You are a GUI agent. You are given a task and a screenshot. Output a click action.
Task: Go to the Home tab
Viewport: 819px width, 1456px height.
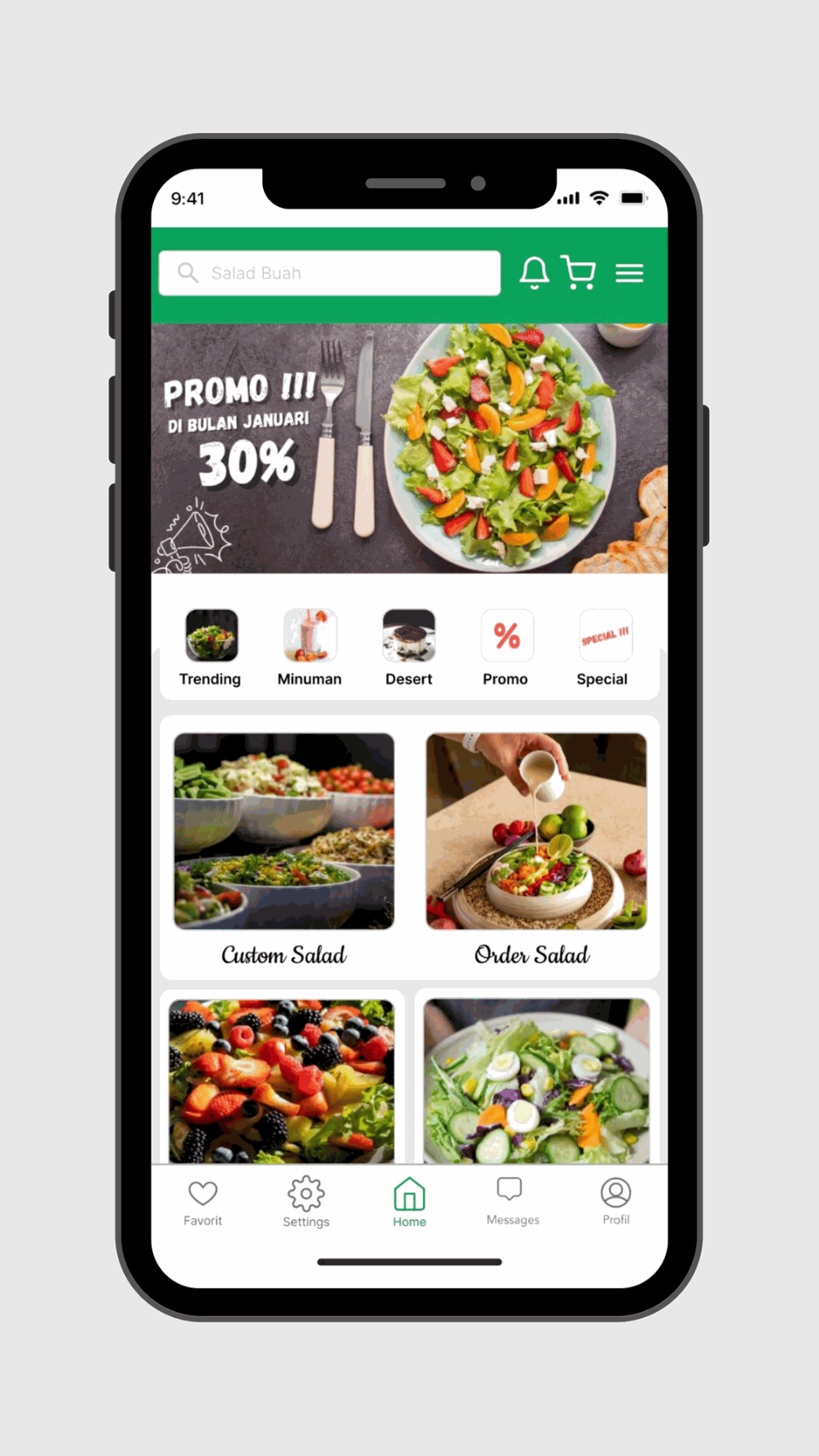[409, 1202]
